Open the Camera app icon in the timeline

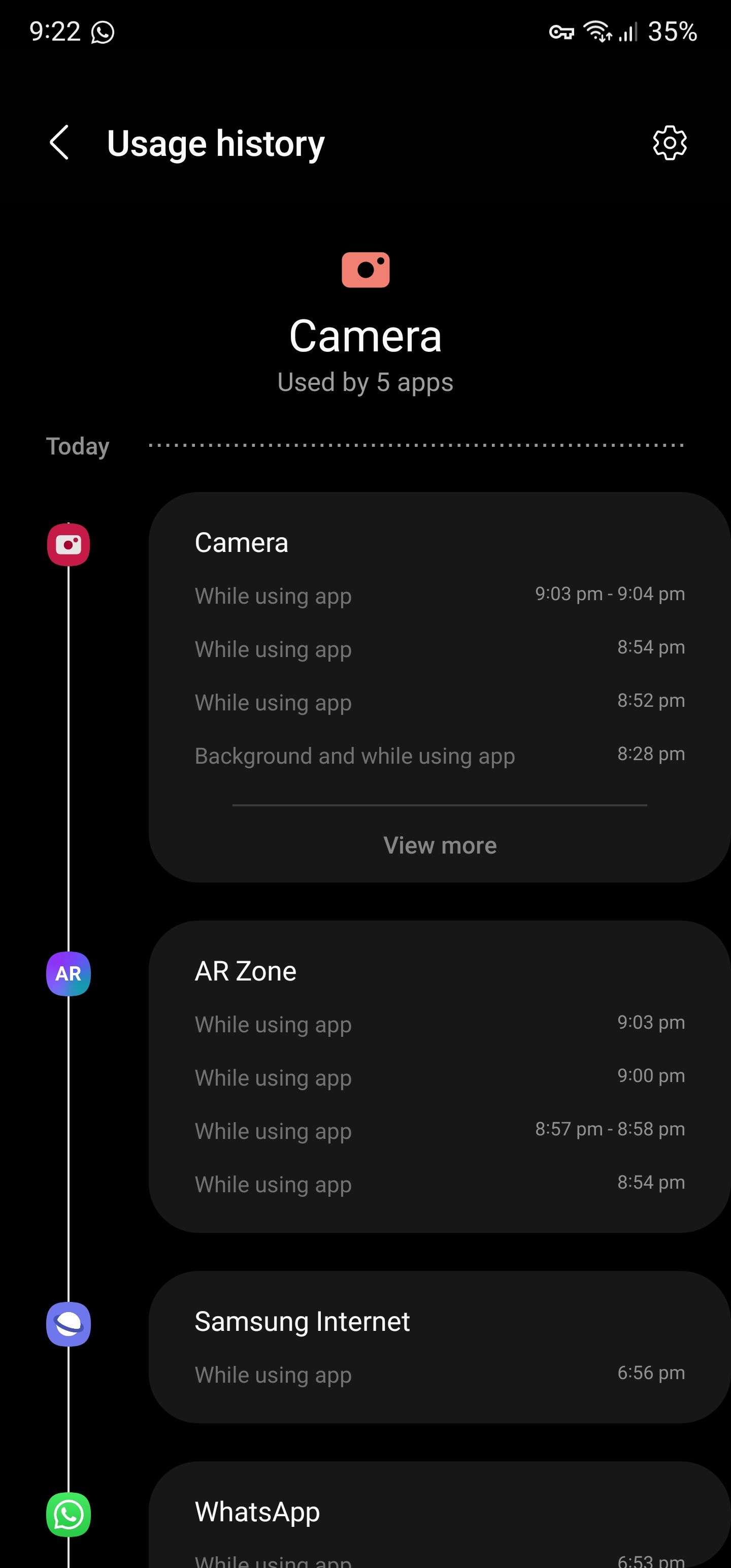68,545
